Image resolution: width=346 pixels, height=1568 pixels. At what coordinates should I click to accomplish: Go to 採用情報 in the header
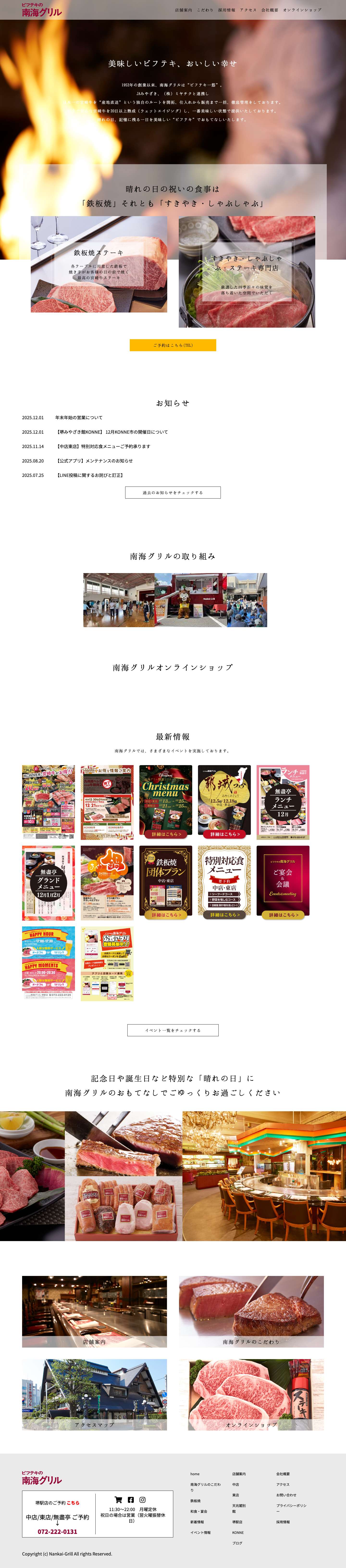coord(227,10)
